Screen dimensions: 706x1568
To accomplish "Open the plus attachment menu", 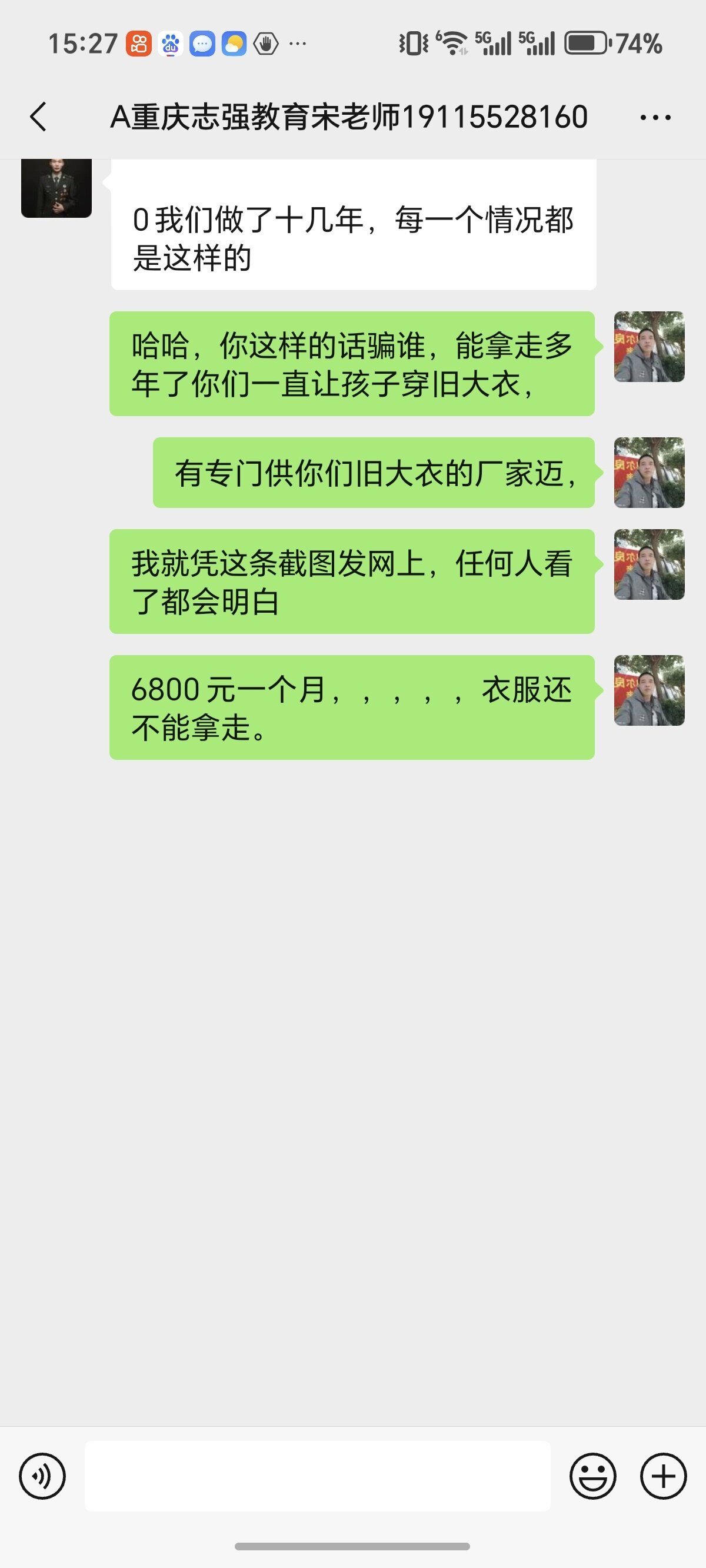I will coord(664,1476).
